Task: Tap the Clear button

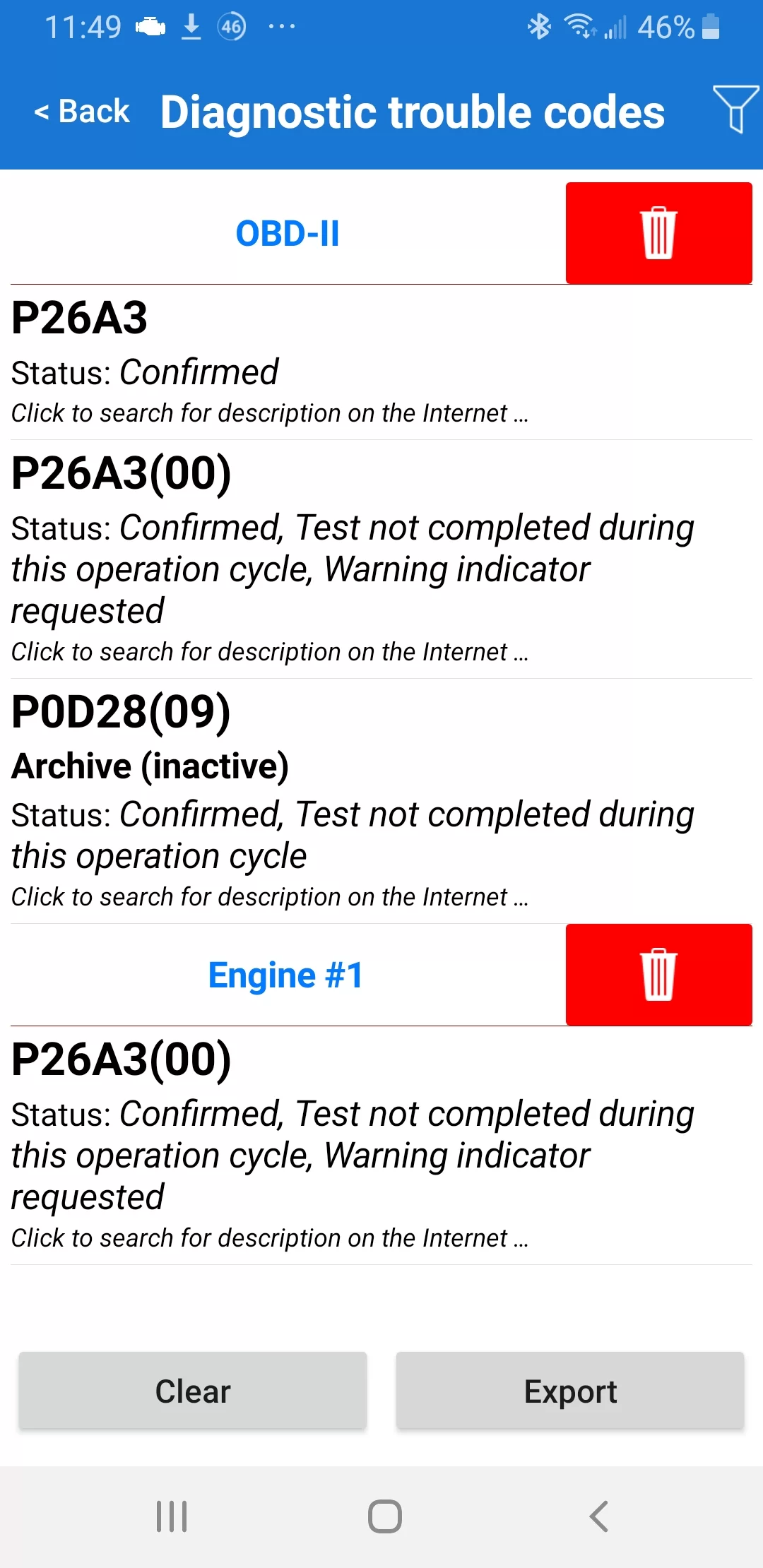Action: click(192, 1391)
